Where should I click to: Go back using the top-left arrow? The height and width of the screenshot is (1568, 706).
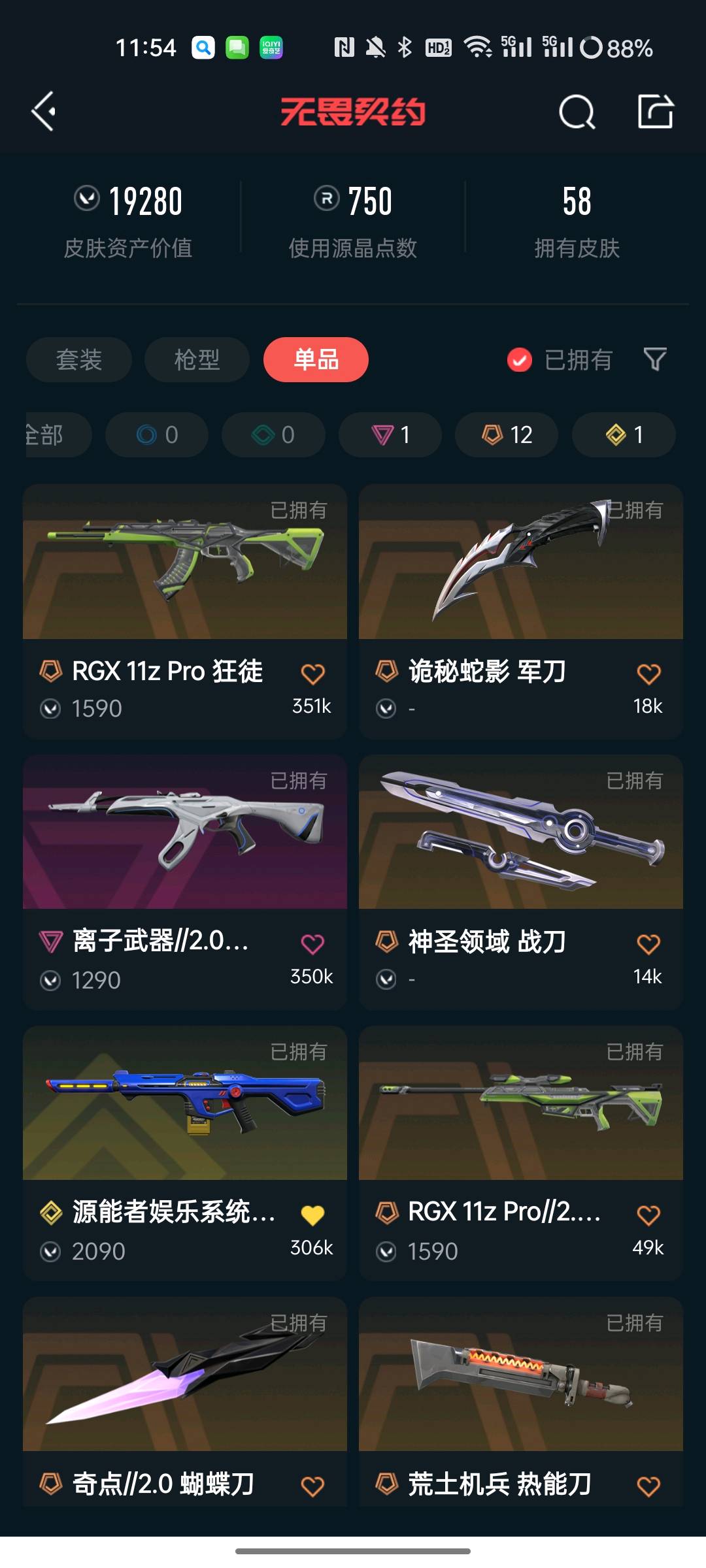click(44, 112)
